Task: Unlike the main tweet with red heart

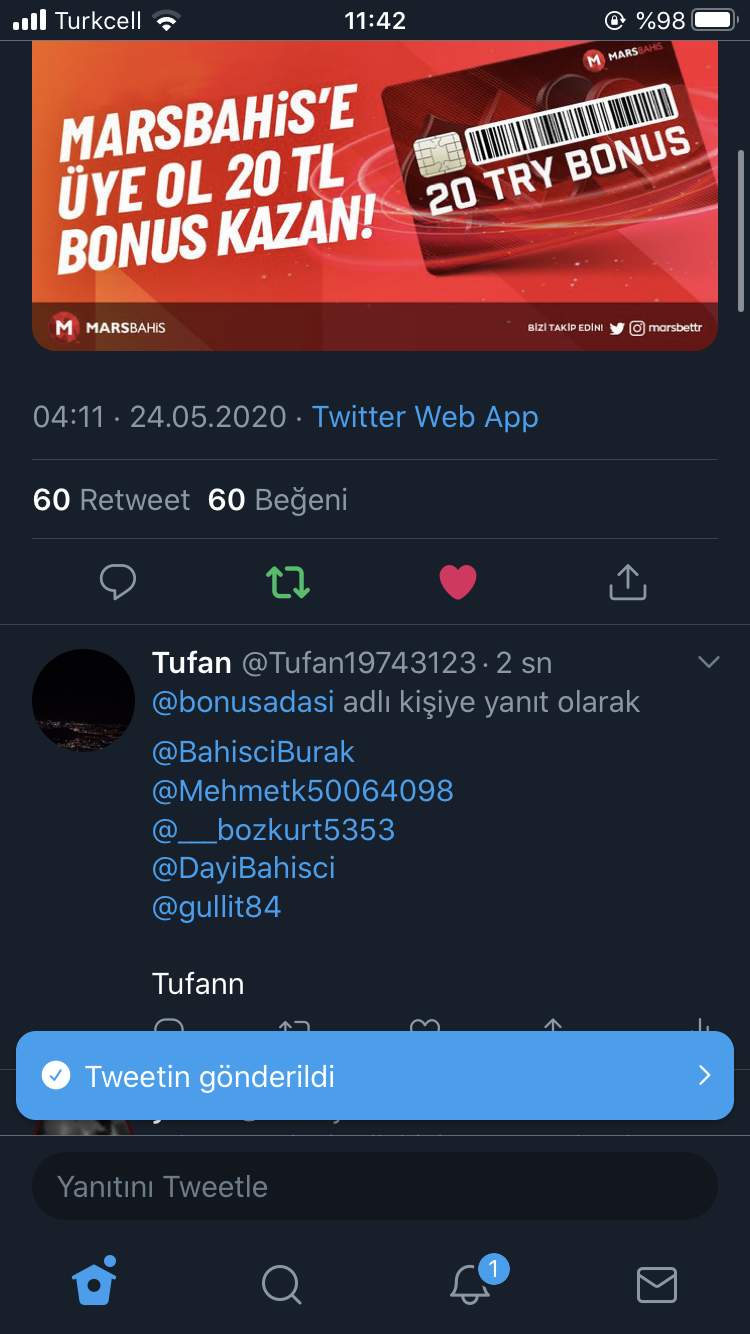Action: click(458, 582)
